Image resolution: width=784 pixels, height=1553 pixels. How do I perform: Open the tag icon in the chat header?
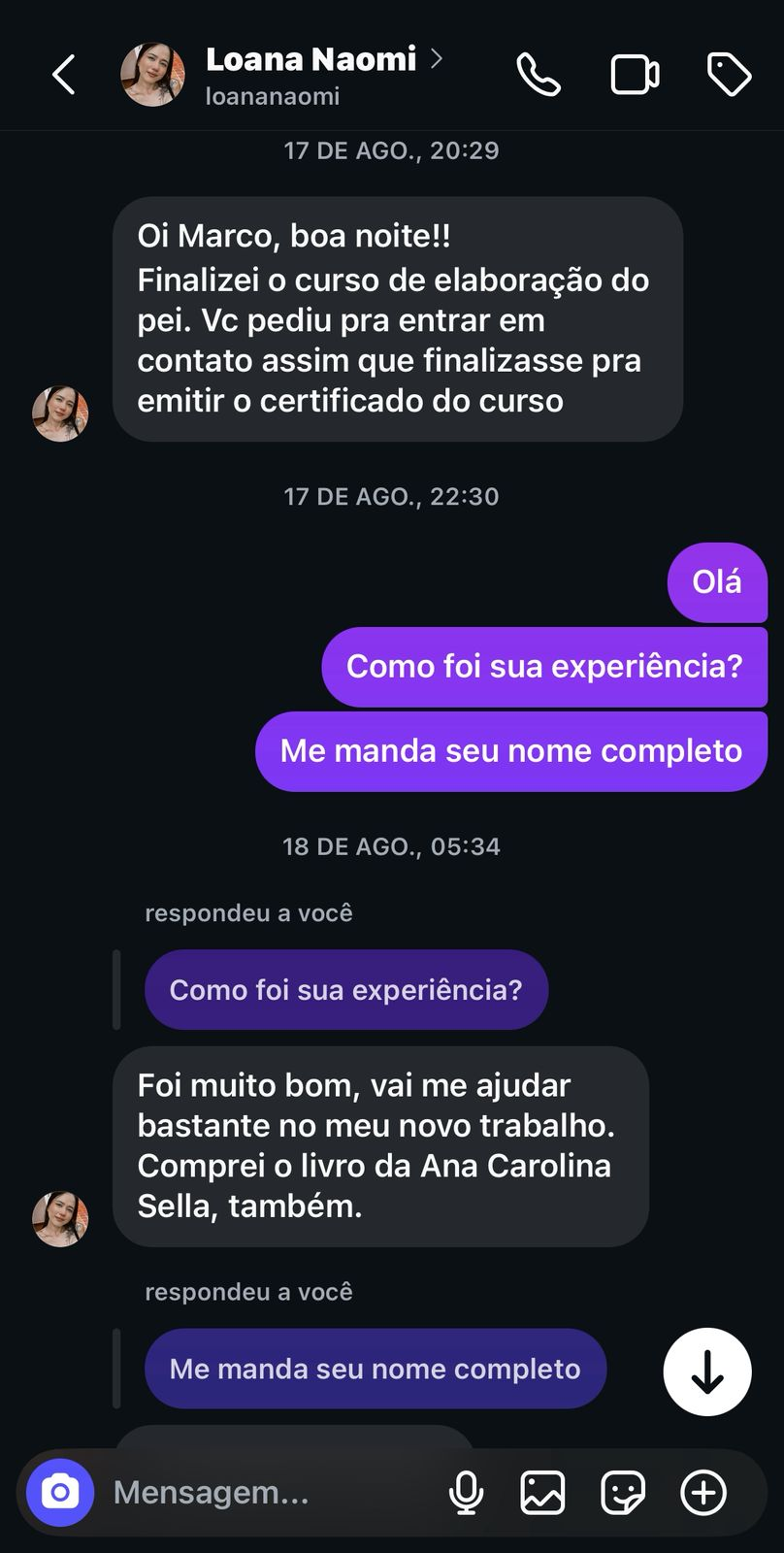pos(731,73)
